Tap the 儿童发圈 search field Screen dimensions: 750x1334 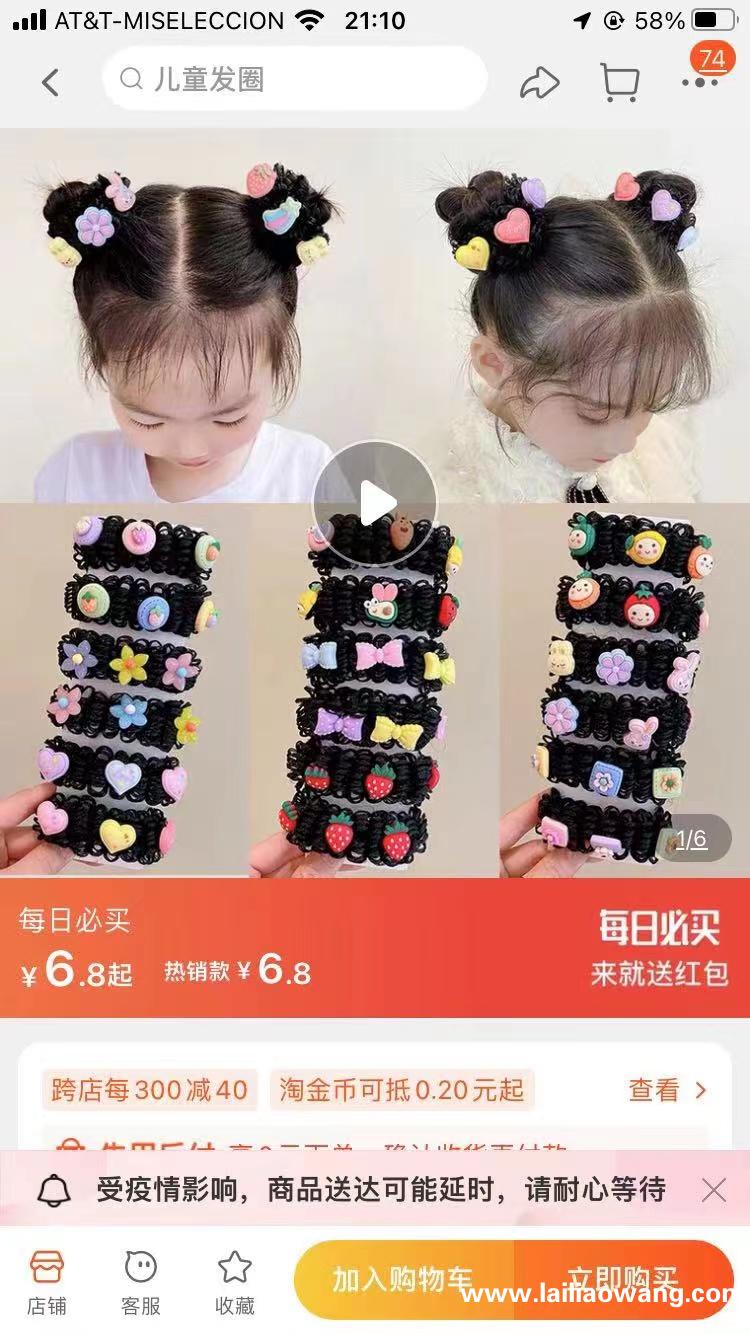pyautogui.click(x=294, y=79)
